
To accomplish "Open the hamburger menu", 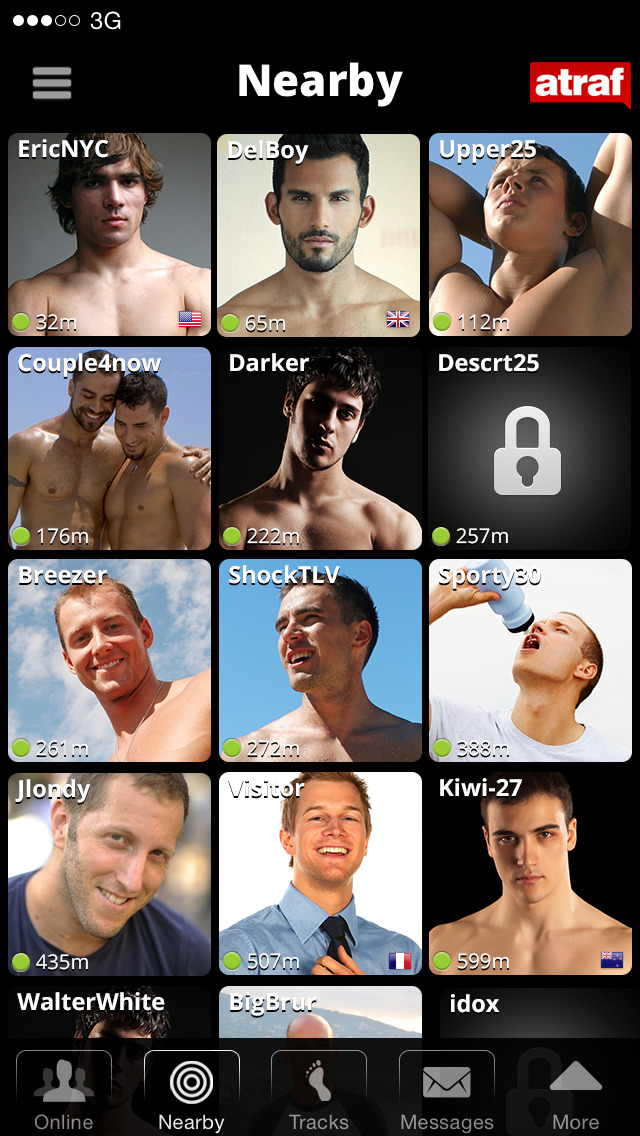I will pyautogui.click(x=52, y=83).
